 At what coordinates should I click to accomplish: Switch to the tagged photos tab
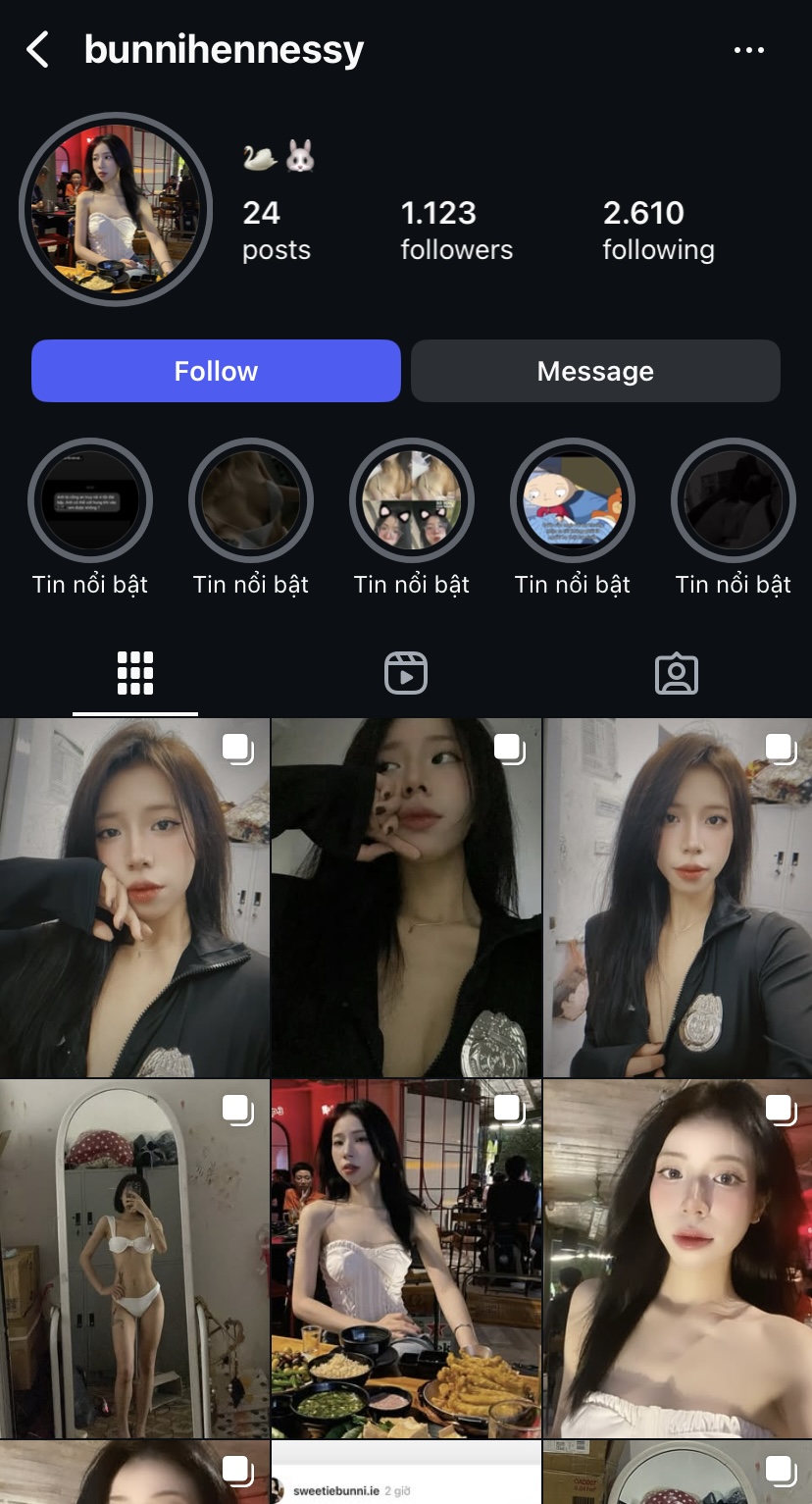coord(677,674)
